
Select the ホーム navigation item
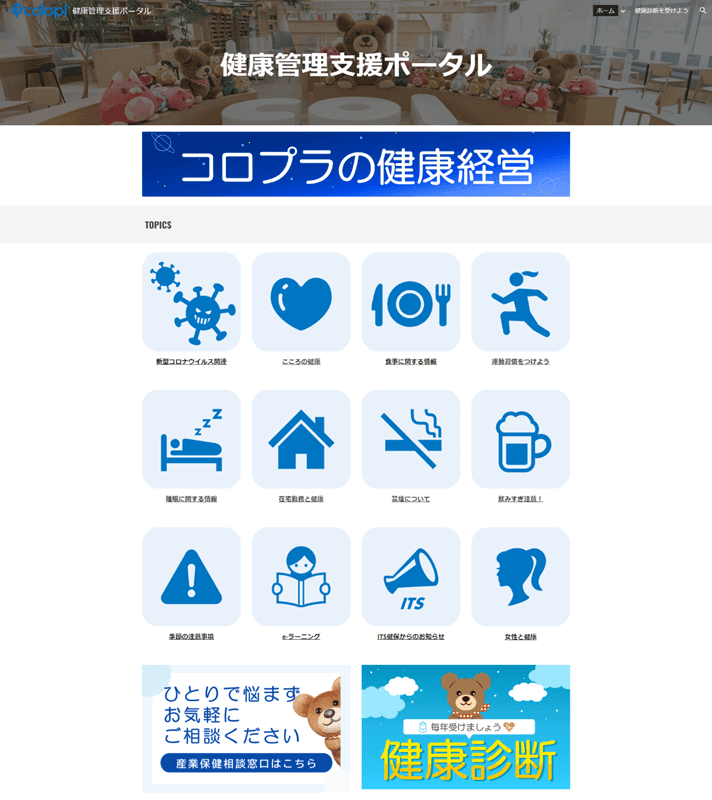tap(605, 10)
